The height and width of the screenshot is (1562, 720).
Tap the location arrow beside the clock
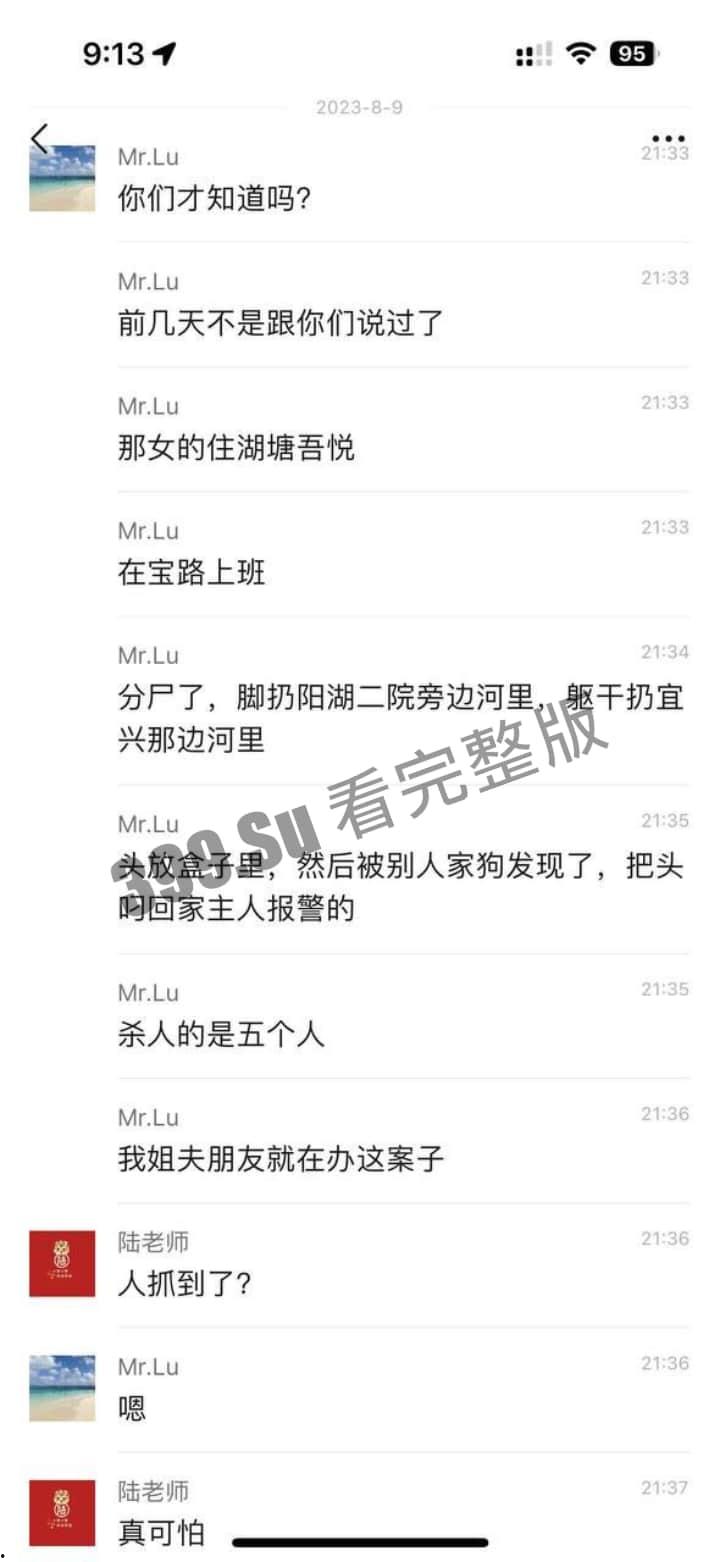(166, 55)
